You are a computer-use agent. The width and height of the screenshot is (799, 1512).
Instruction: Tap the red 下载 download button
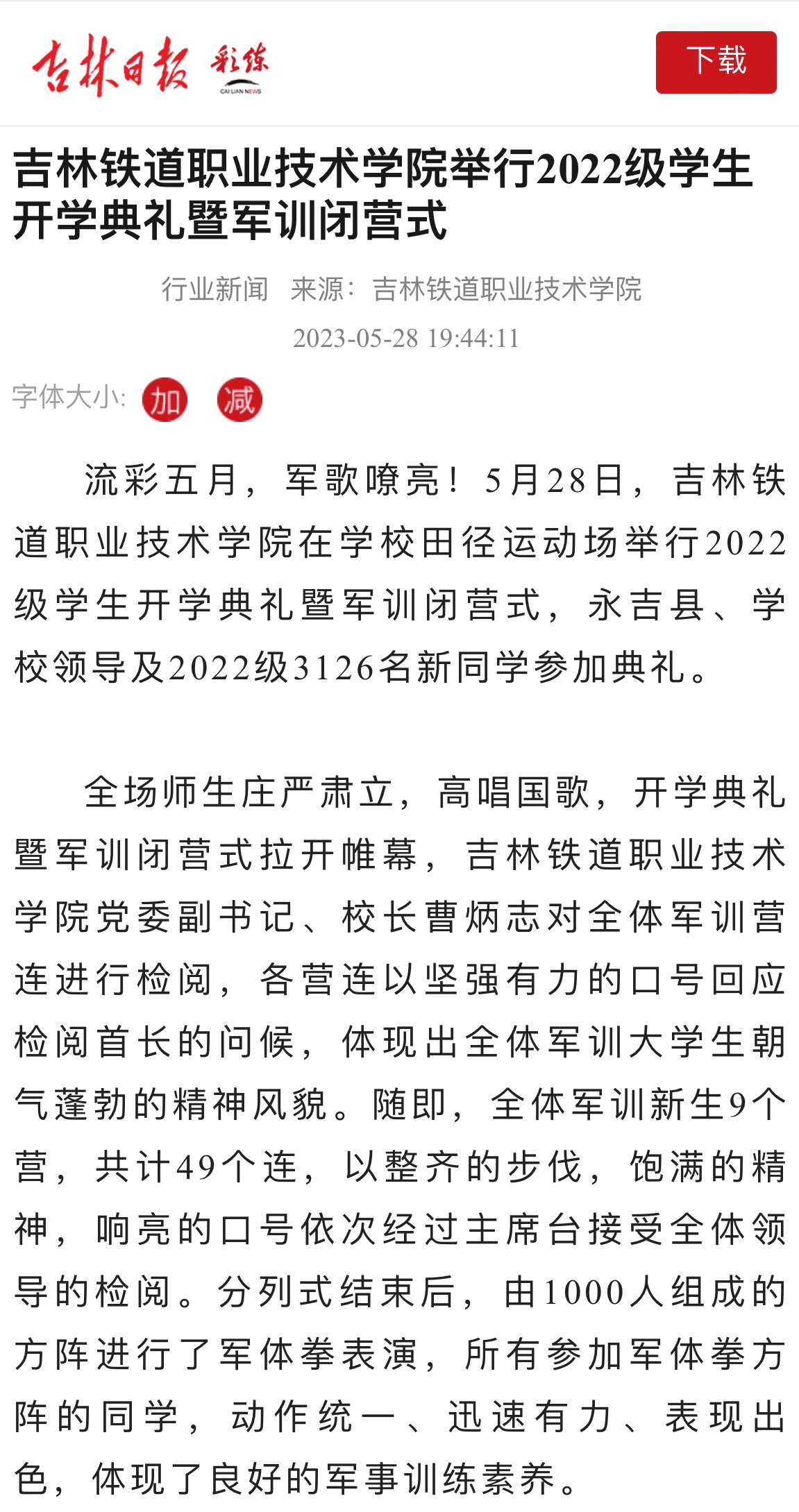coord(716,62)
